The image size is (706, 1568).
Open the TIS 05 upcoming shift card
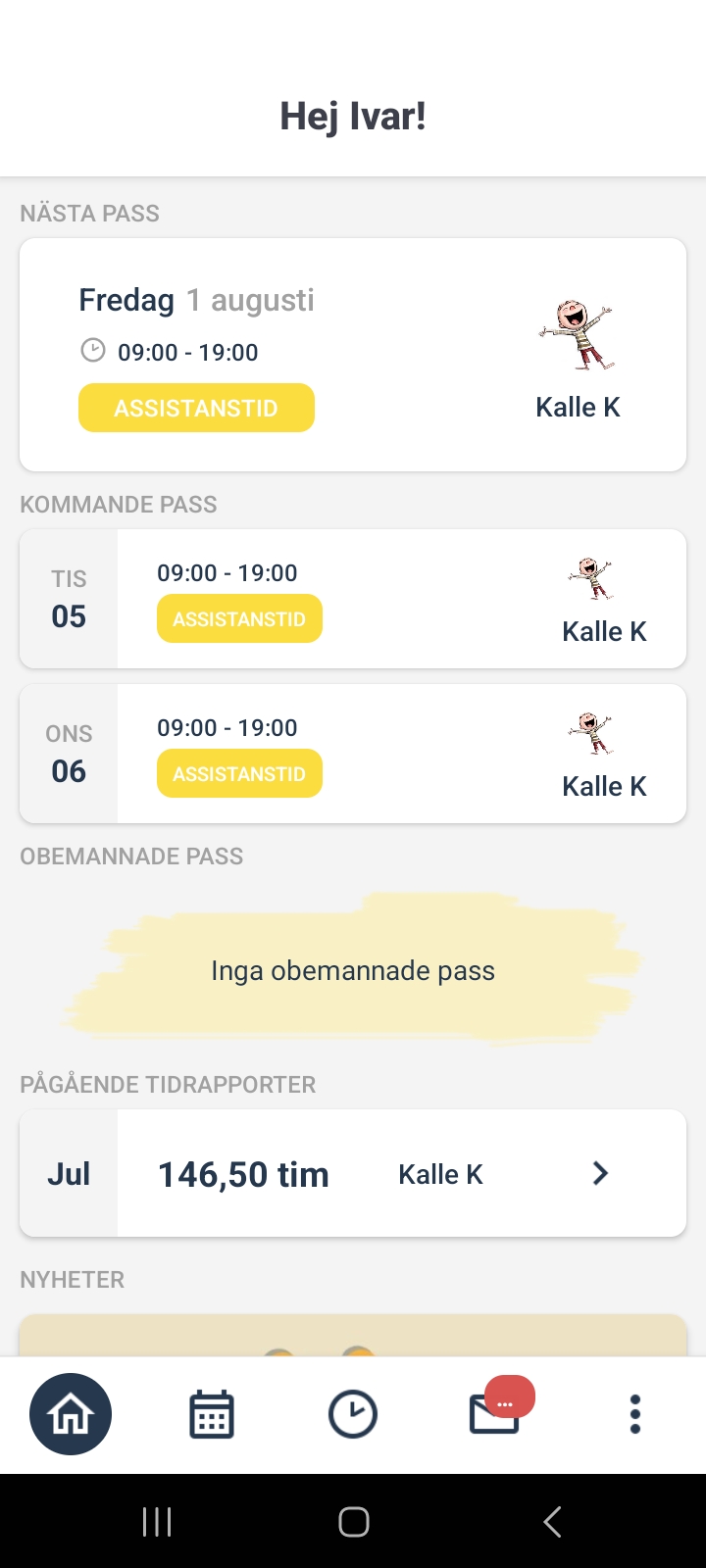pyautogui.click(x=353, y=599)
